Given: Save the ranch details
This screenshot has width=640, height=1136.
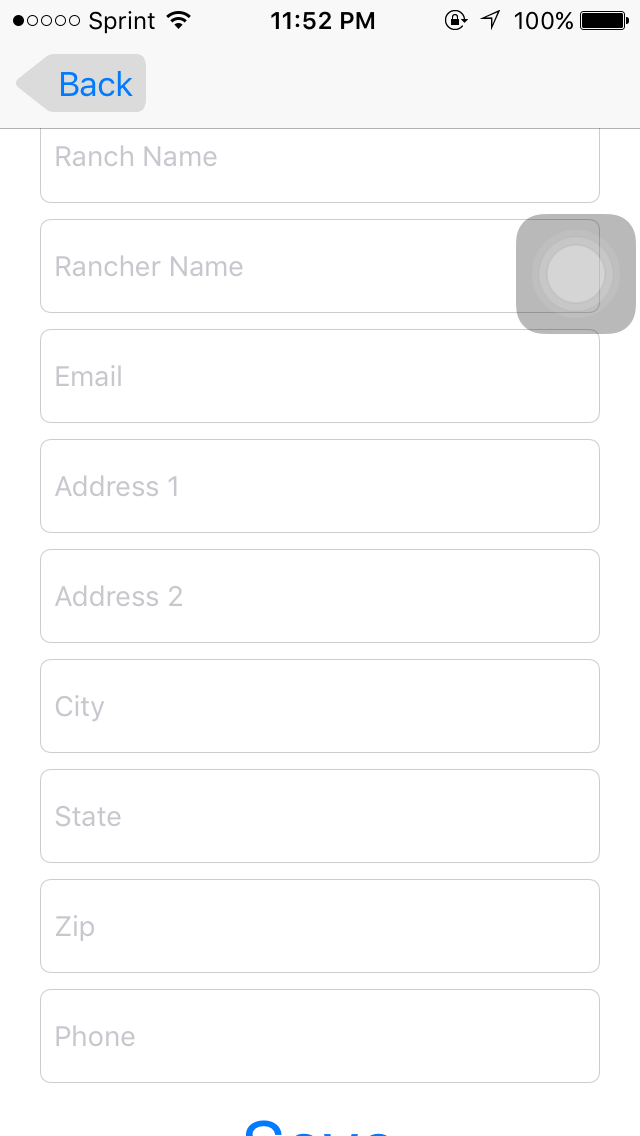Looking at the screenshot, I should pos(318,1124).
